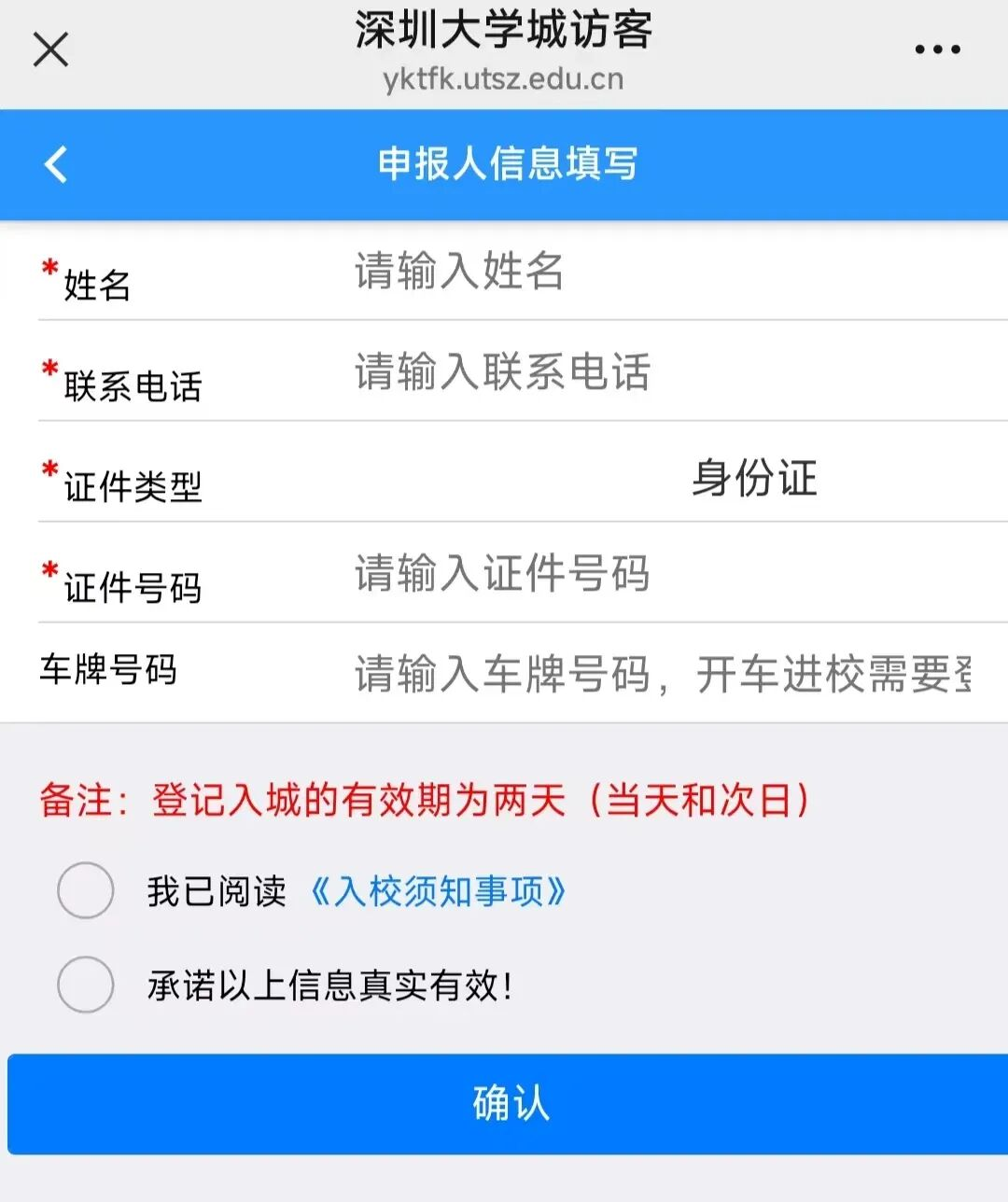This screenshot has height=1202, width=1008.
Task: Open the 《入校须知事项》 link
Action: click(438, 892)
